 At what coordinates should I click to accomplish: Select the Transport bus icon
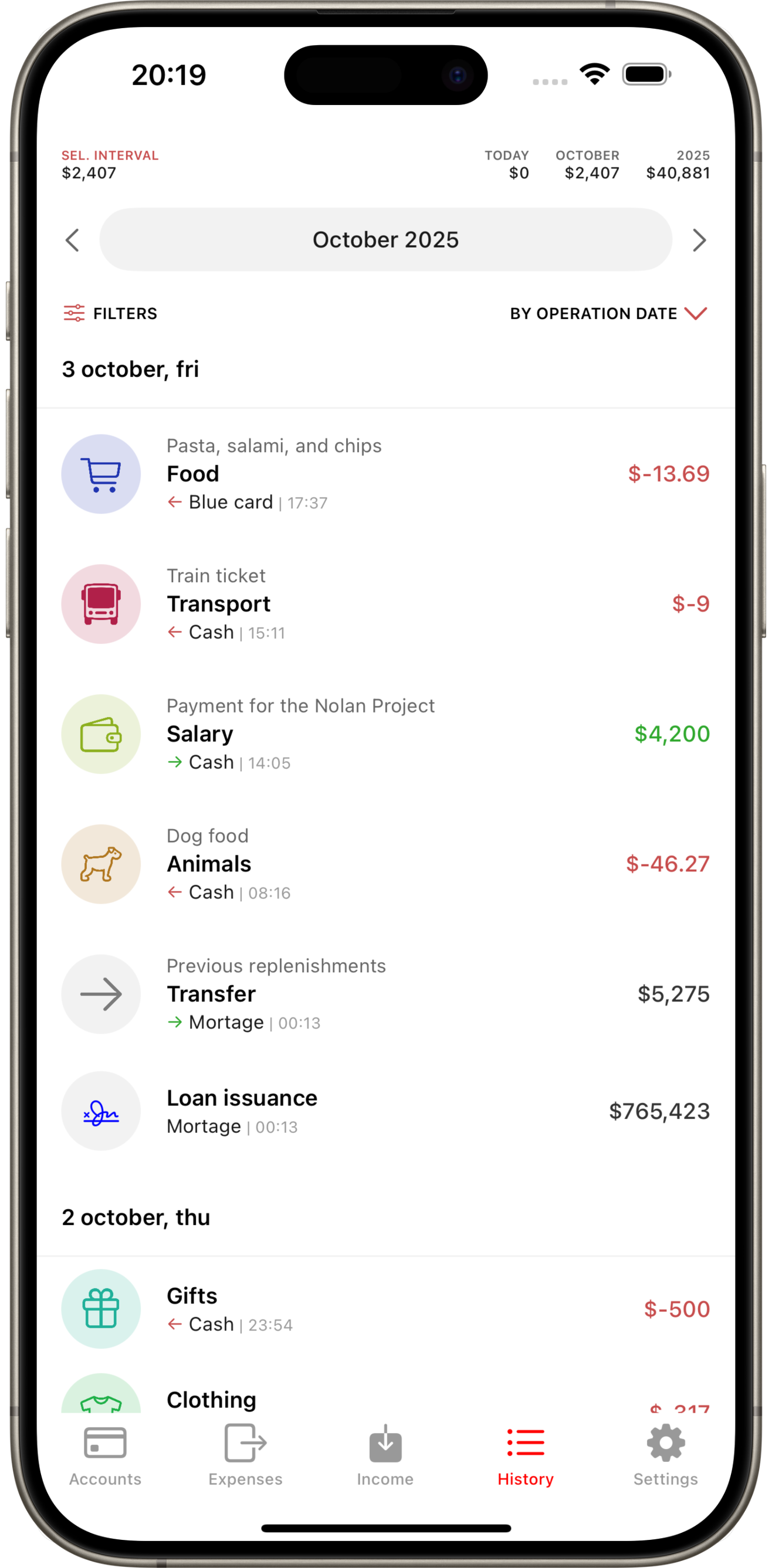tap(101, 603)
